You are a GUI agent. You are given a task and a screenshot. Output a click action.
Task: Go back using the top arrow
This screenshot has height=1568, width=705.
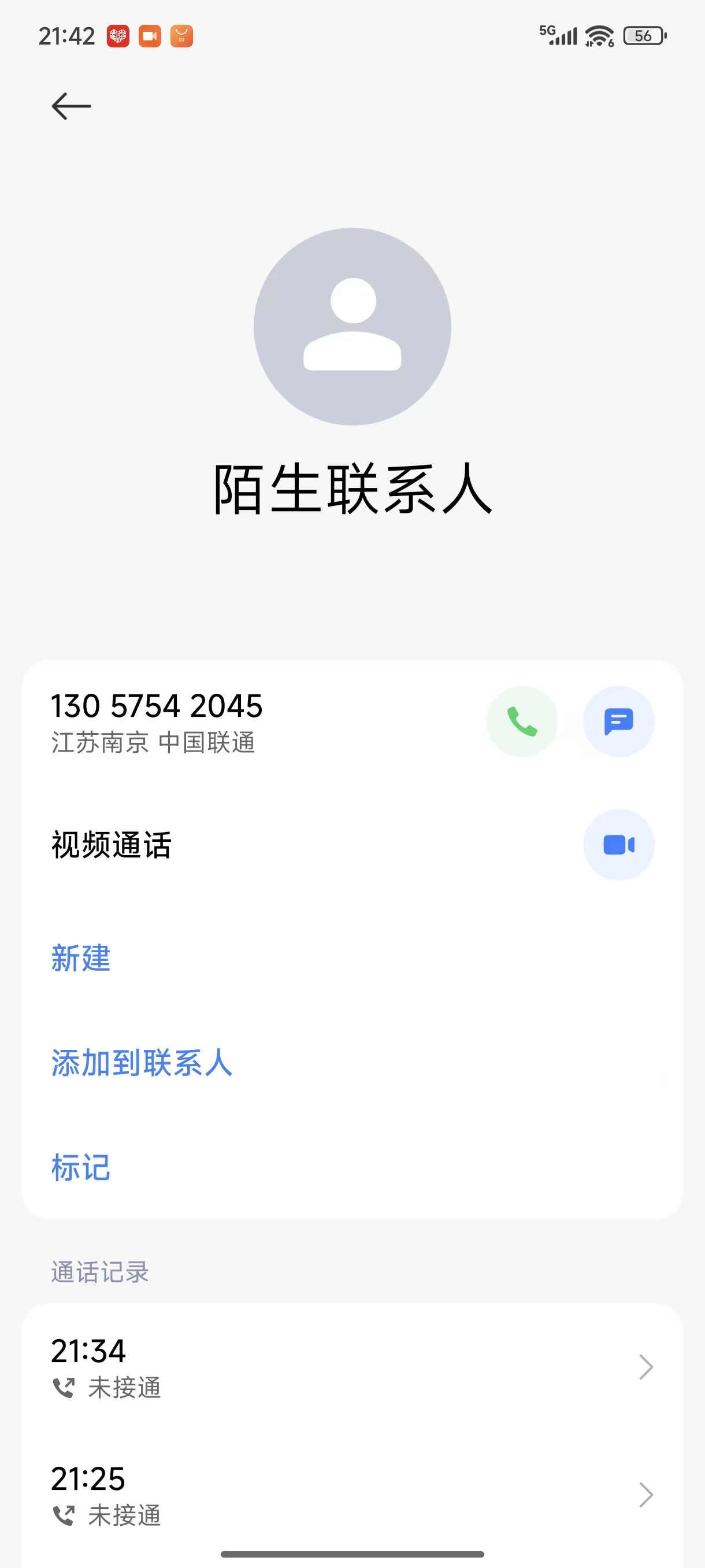coord(71,106)
